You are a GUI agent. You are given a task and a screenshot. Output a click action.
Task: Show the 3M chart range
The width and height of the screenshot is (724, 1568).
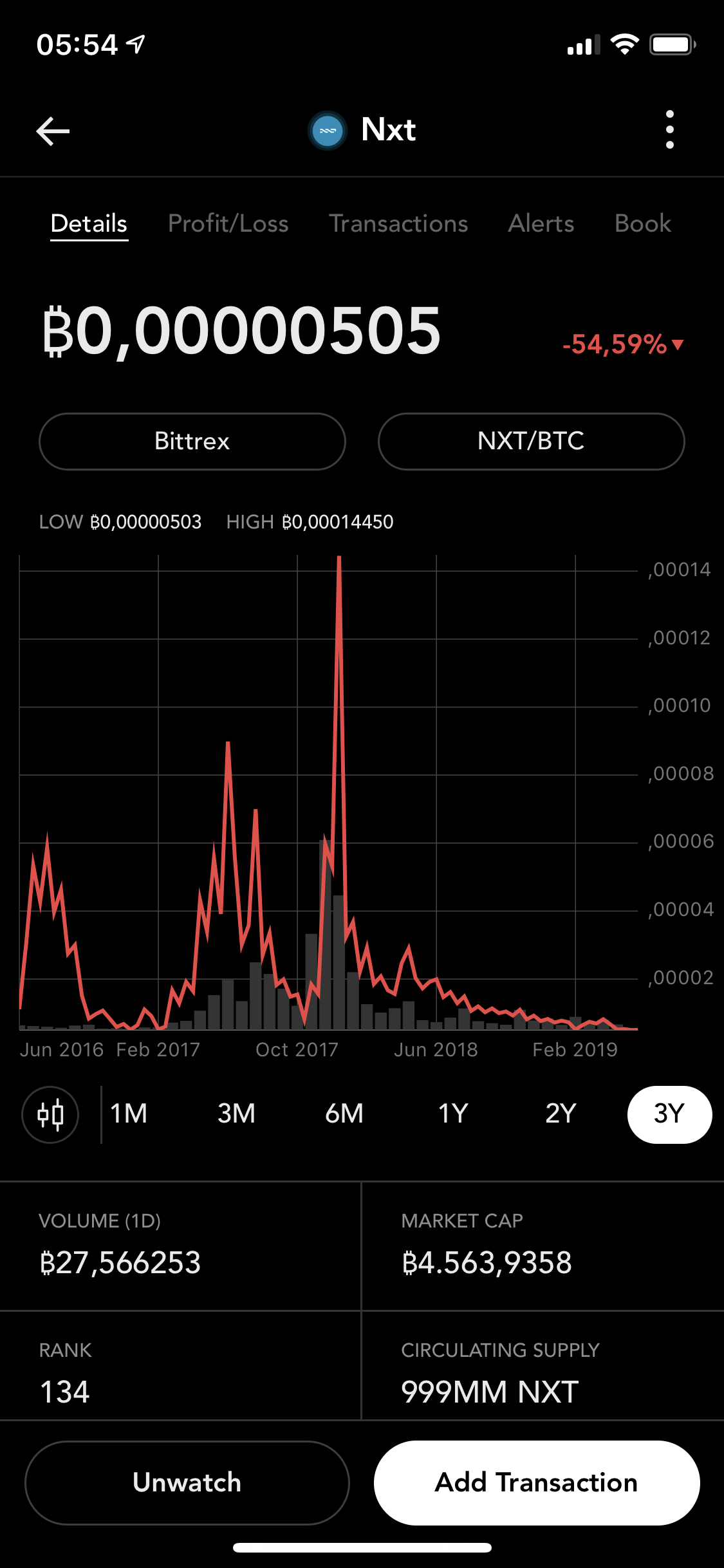click(236, 1114)
